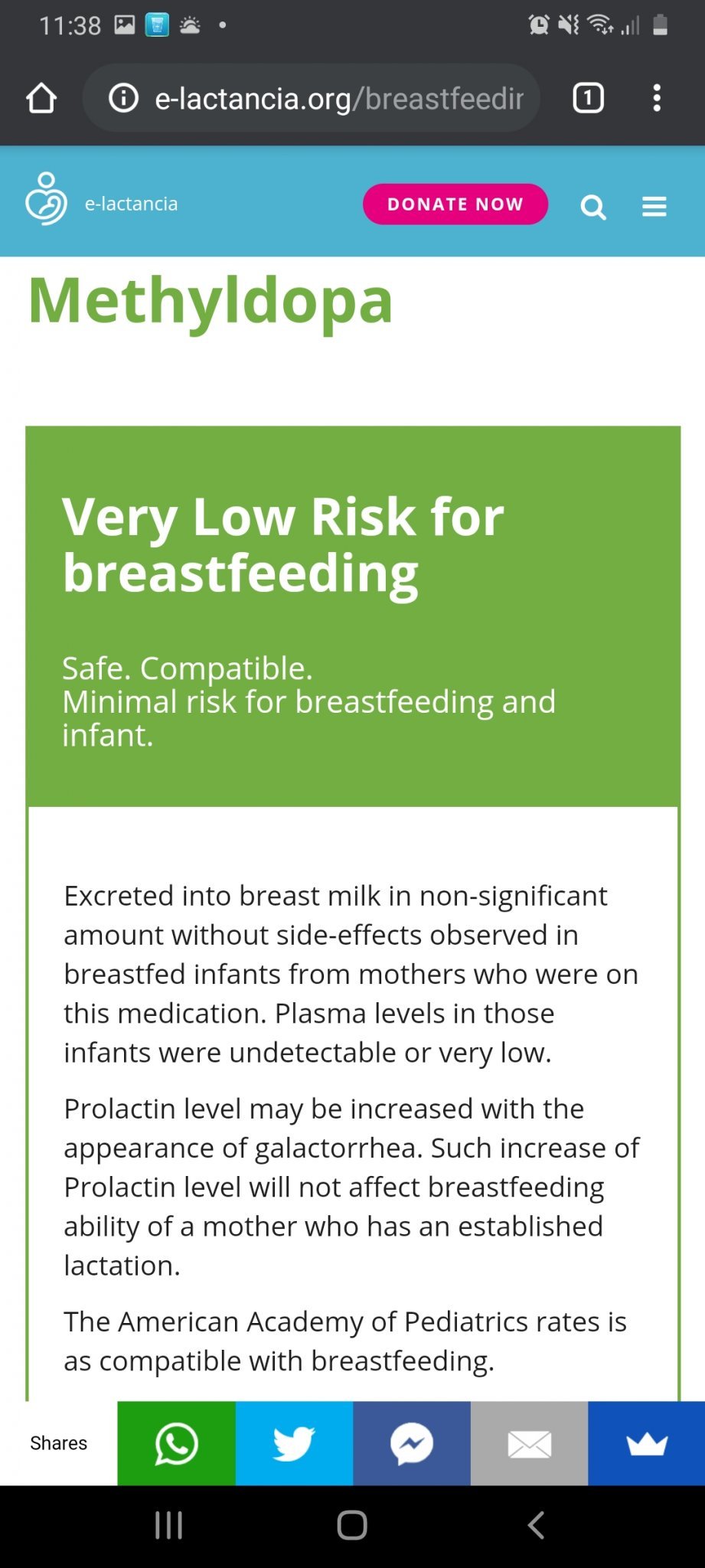Open recent apps from navigation bar
This screenshot has width=705, height=1568.
click(168, 1525)
